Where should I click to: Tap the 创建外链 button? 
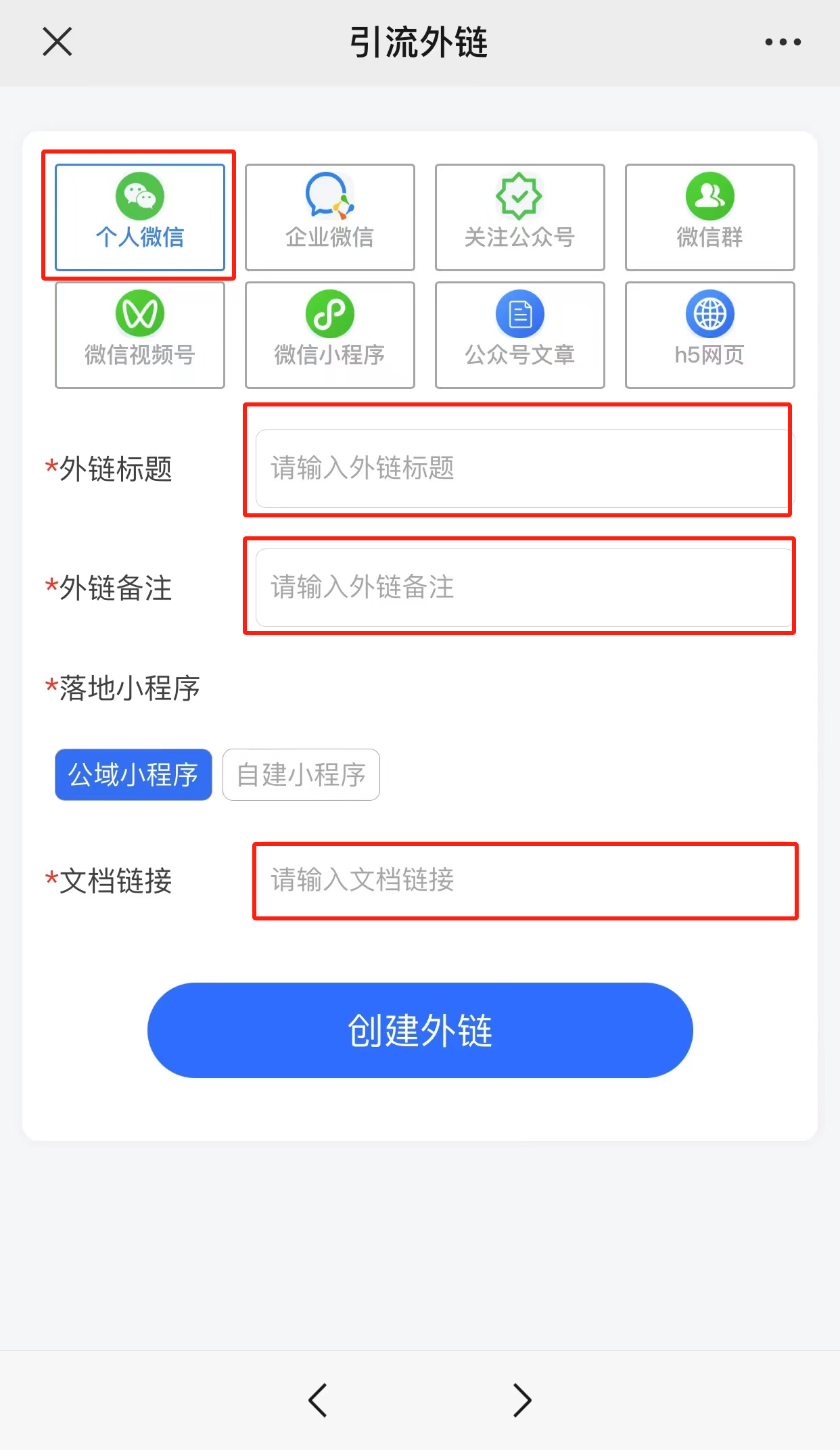pyautogui.click(x=420, y=1030)
